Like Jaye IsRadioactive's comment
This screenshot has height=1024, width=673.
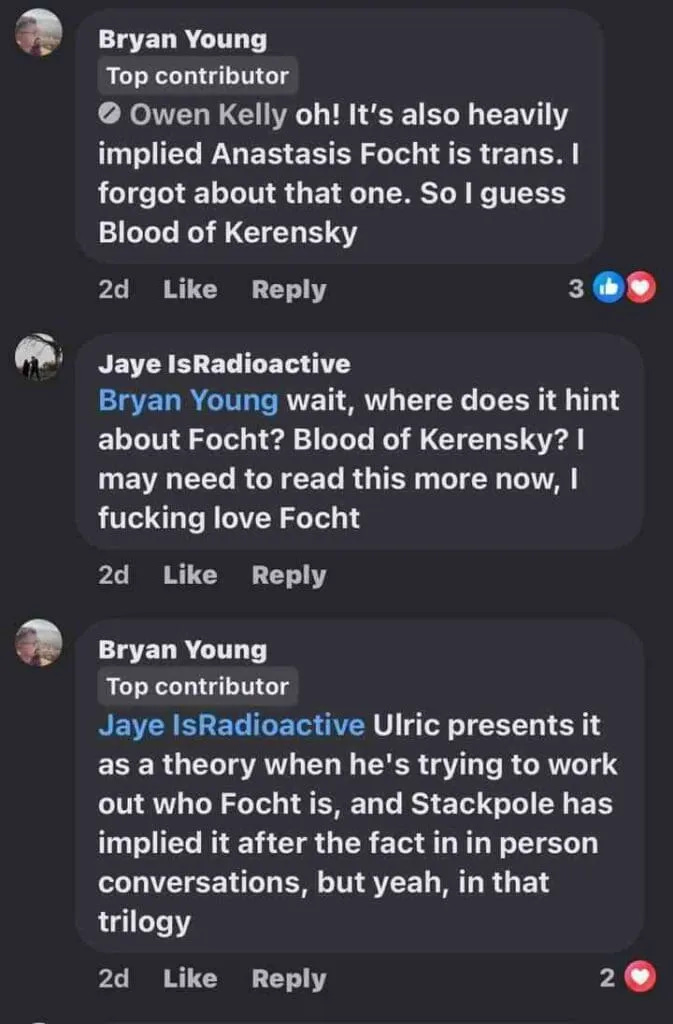(x=189, y=575)
